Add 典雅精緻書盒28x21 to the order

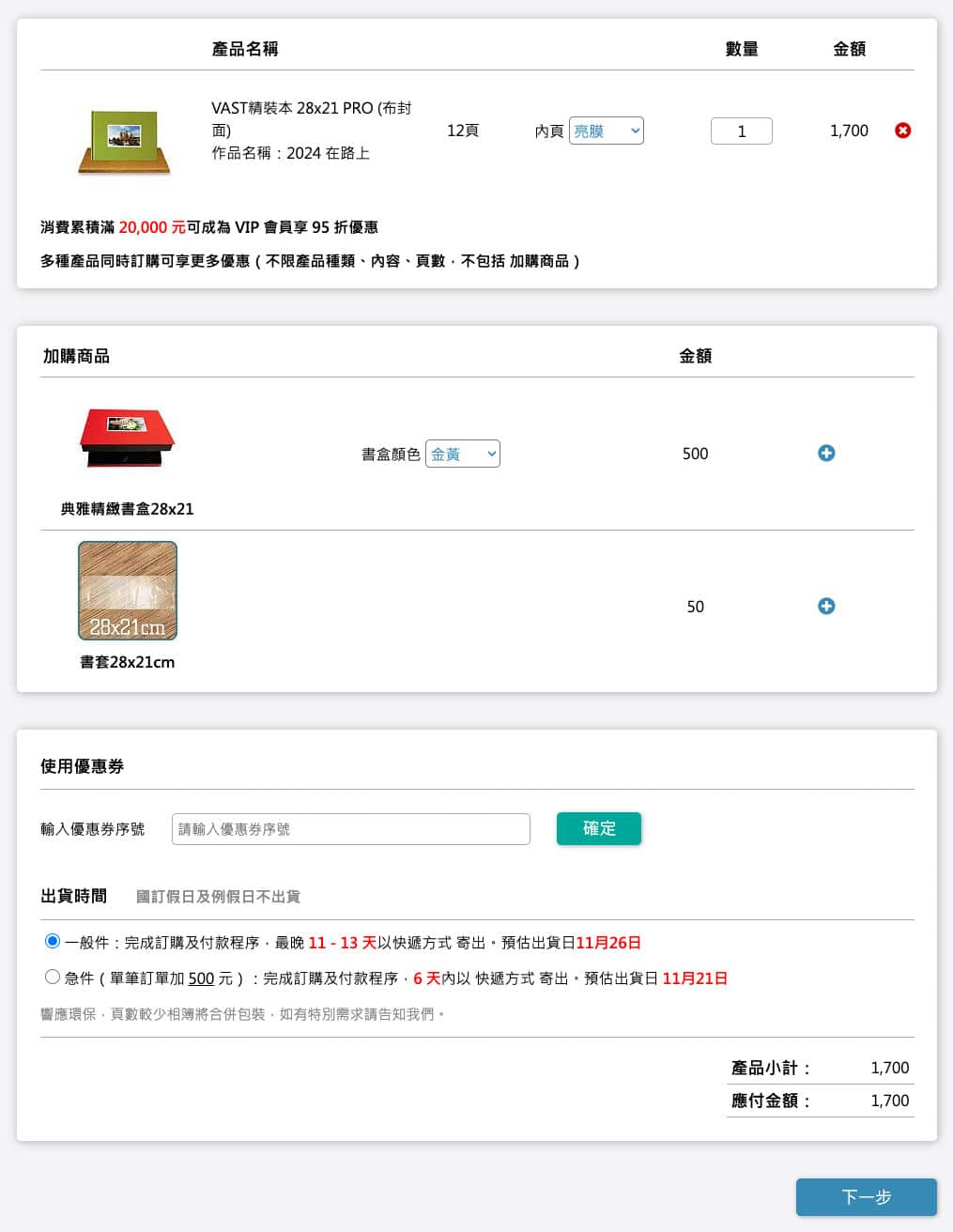[x=826, y=454]
